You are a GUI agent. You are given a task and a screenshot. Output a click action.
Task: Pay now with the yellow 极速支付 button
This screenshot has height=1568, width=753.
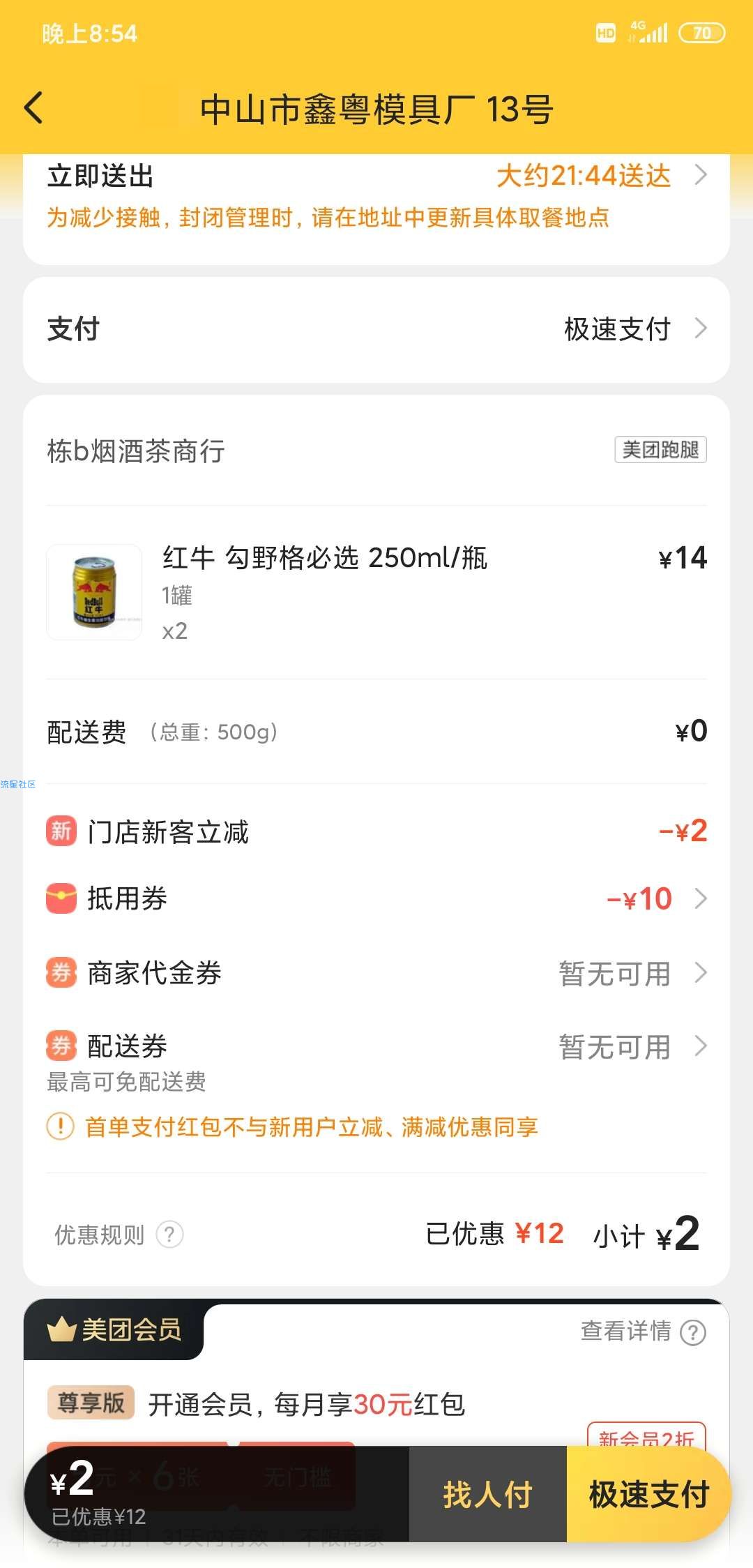pos(648,1494)
